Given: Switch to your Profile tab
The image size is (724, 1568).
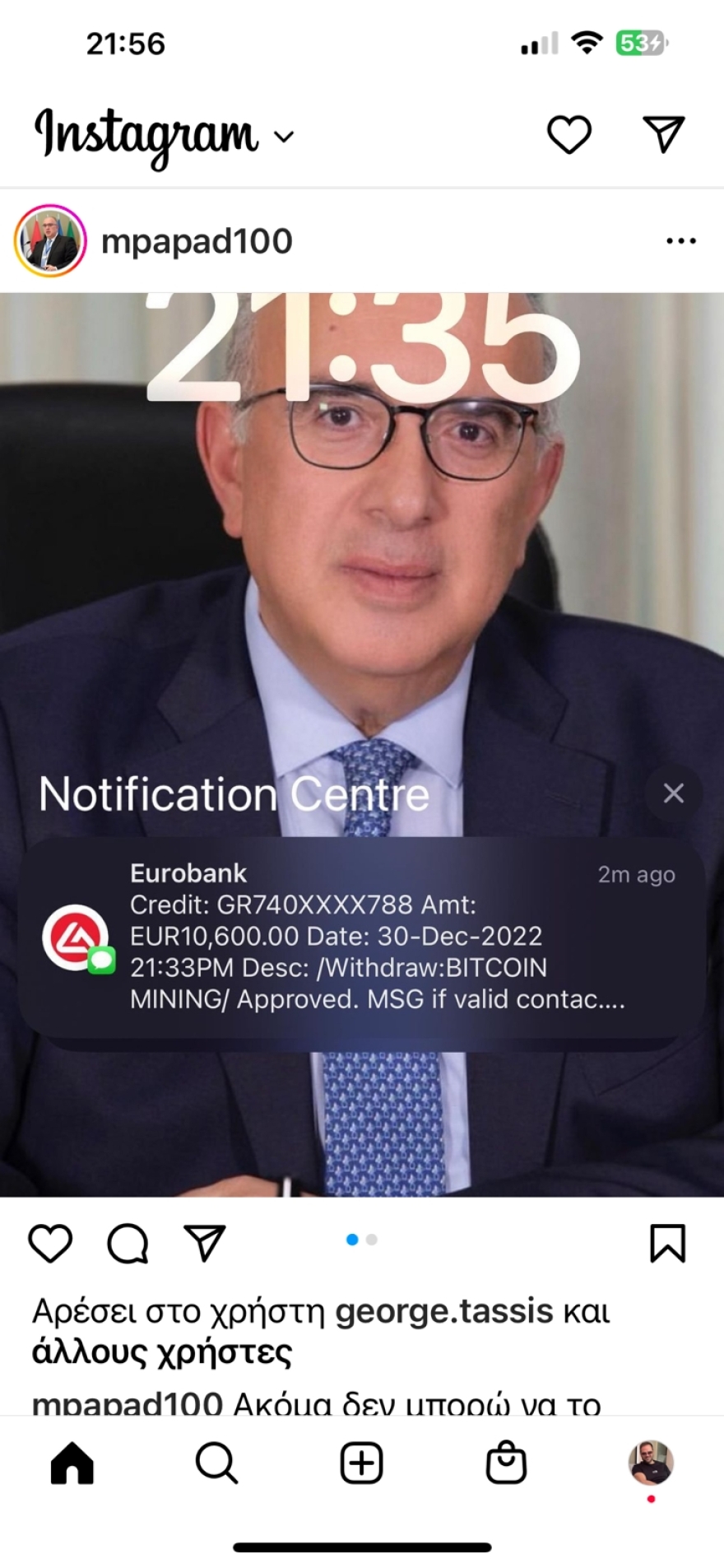Looking at the screenshot, I should (x=651, y=1463).
